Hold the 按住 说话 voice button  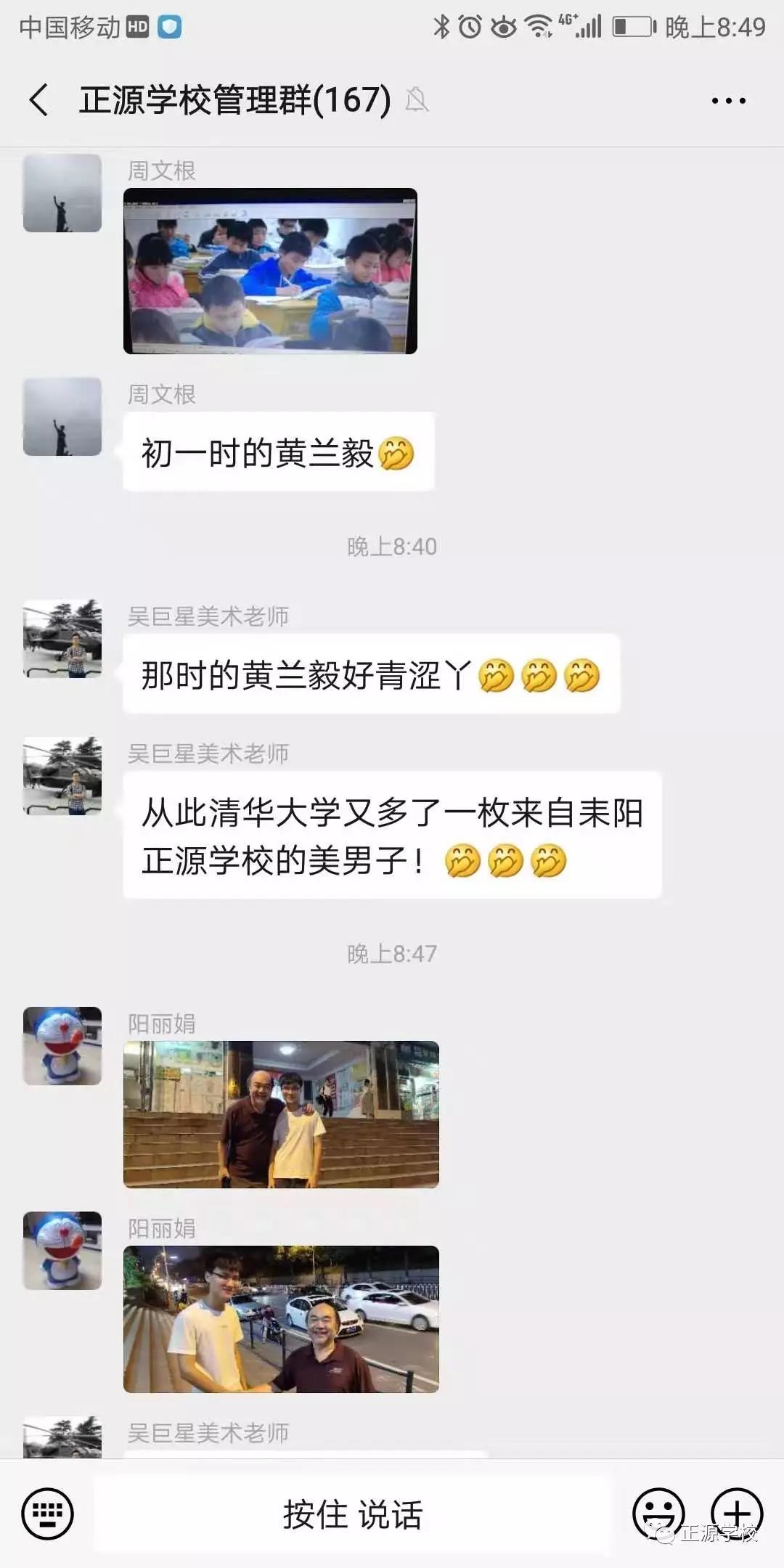(353, 1514)
